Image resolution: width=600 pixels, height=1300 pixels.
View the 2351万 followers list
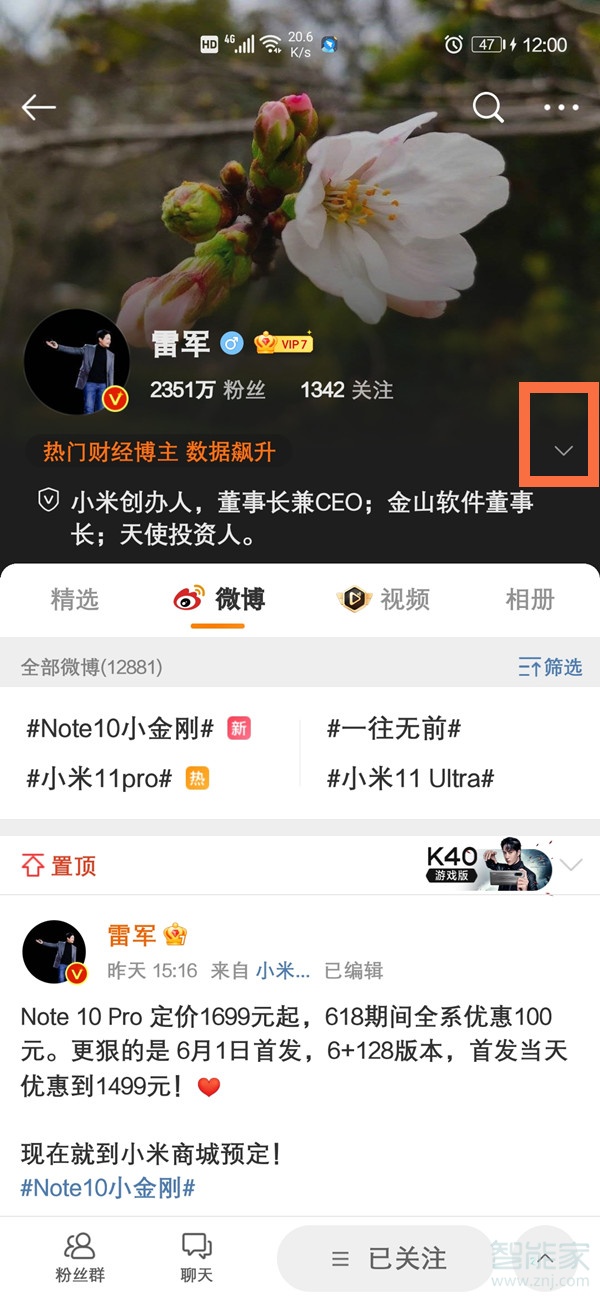207,390
